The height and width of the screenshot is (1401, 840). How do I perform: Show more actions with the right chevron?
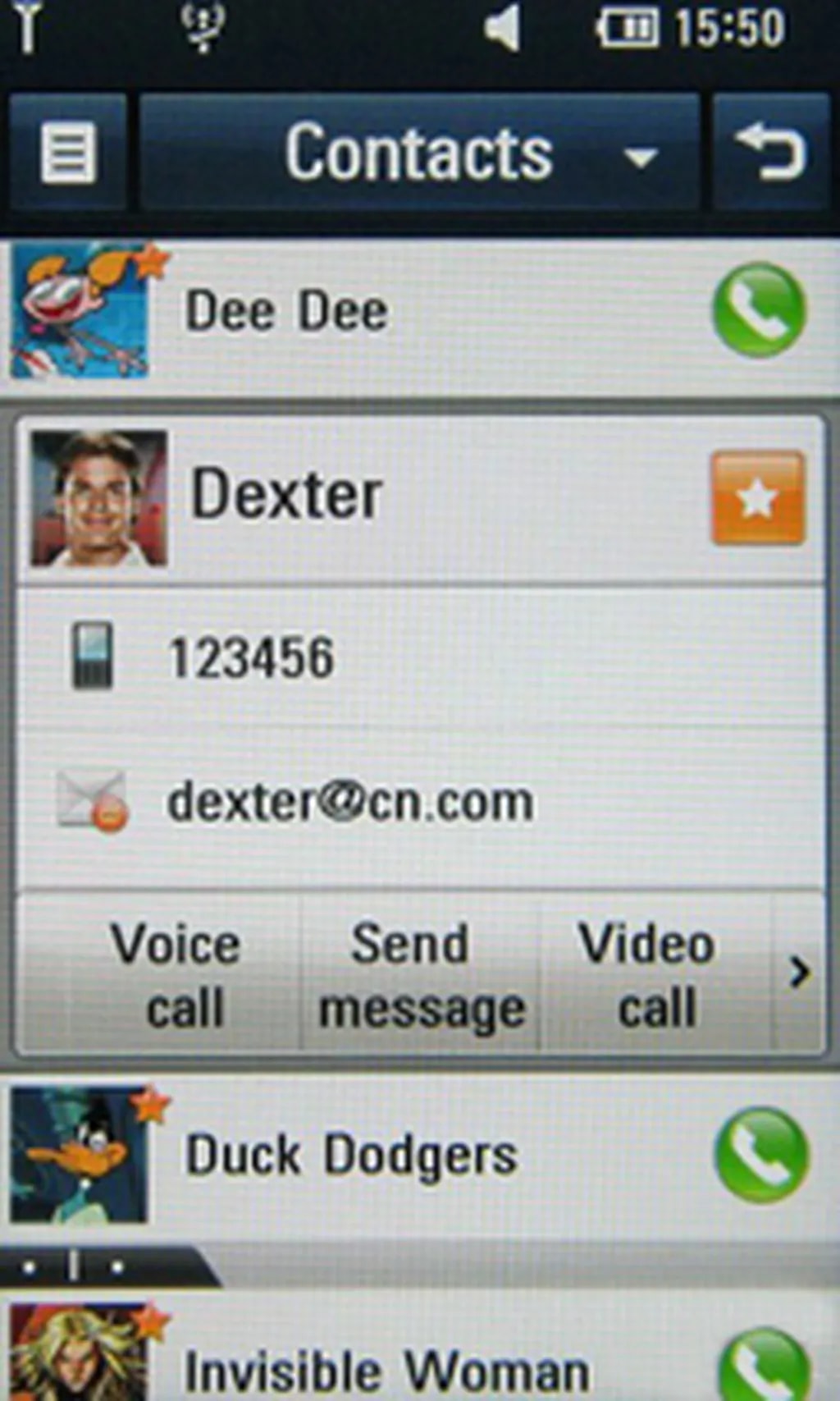point(798,973)
